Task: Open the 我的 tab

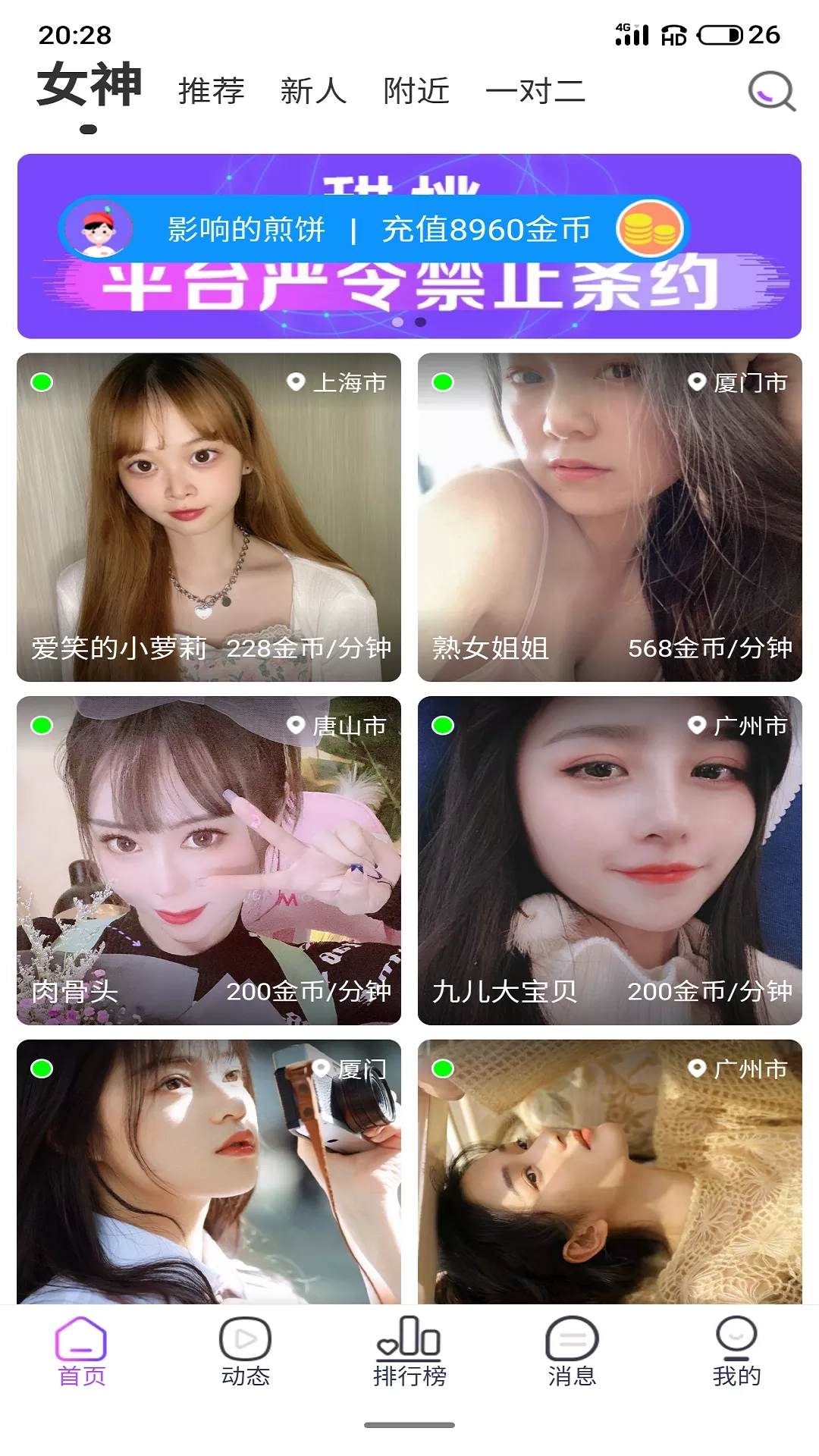Action: tap(736, 1353)
